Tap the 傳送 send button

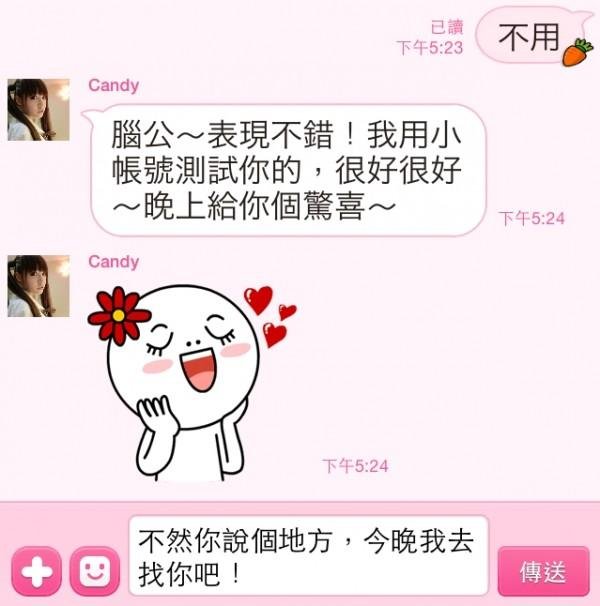[543, 571]
